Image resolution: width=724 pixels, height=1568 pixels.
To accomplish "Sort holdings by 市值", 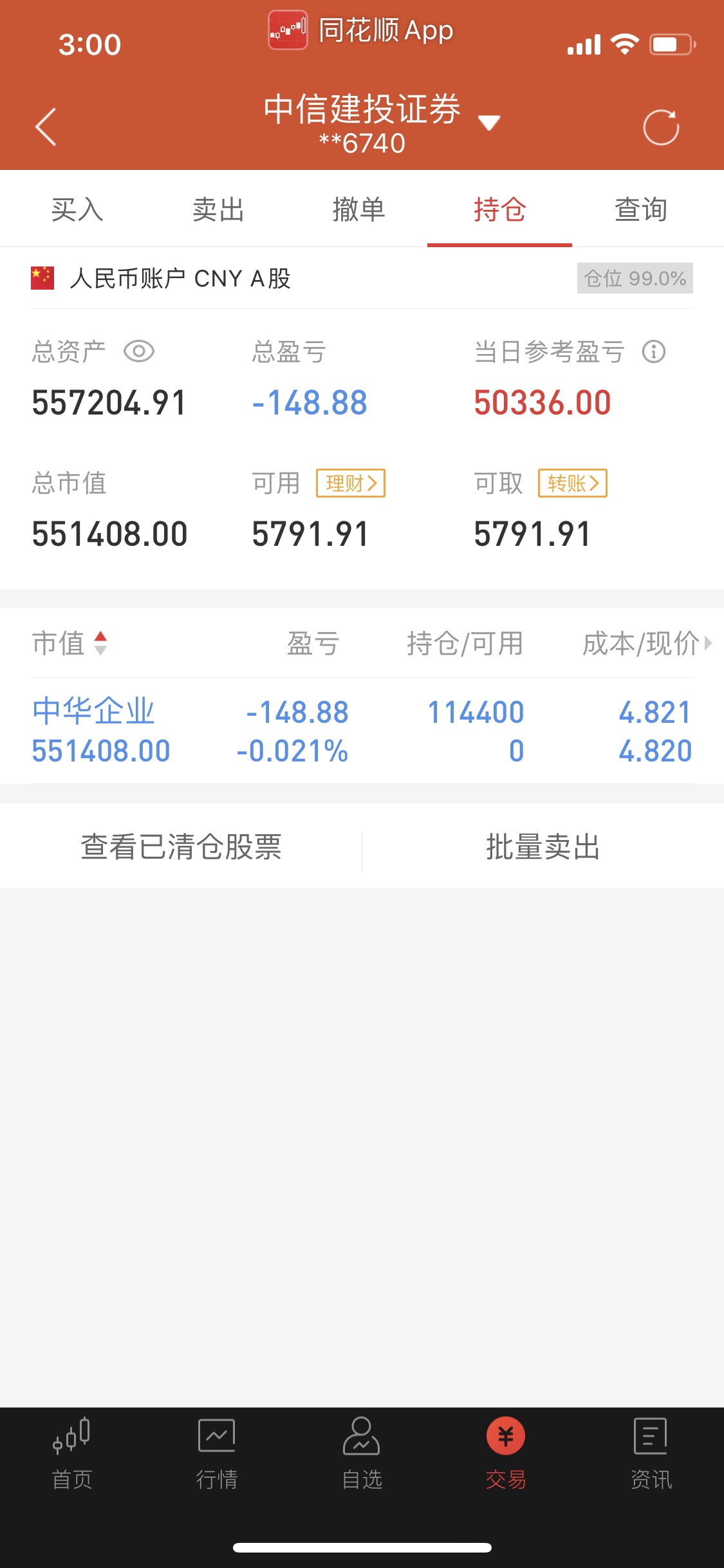I will tap(70, 643).
